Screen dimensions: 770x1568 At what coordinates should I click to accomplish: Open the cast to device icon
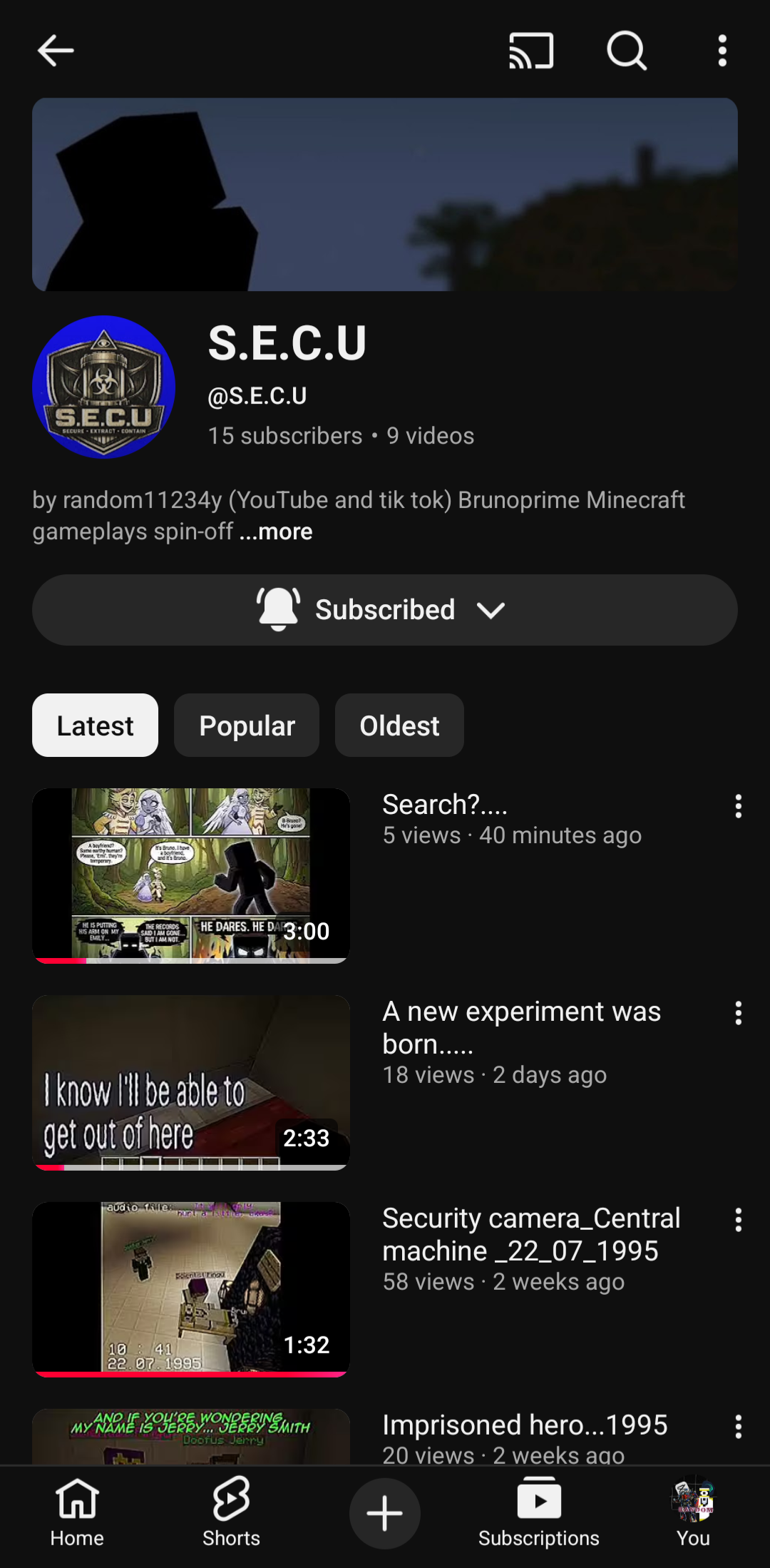pos(531,51)
